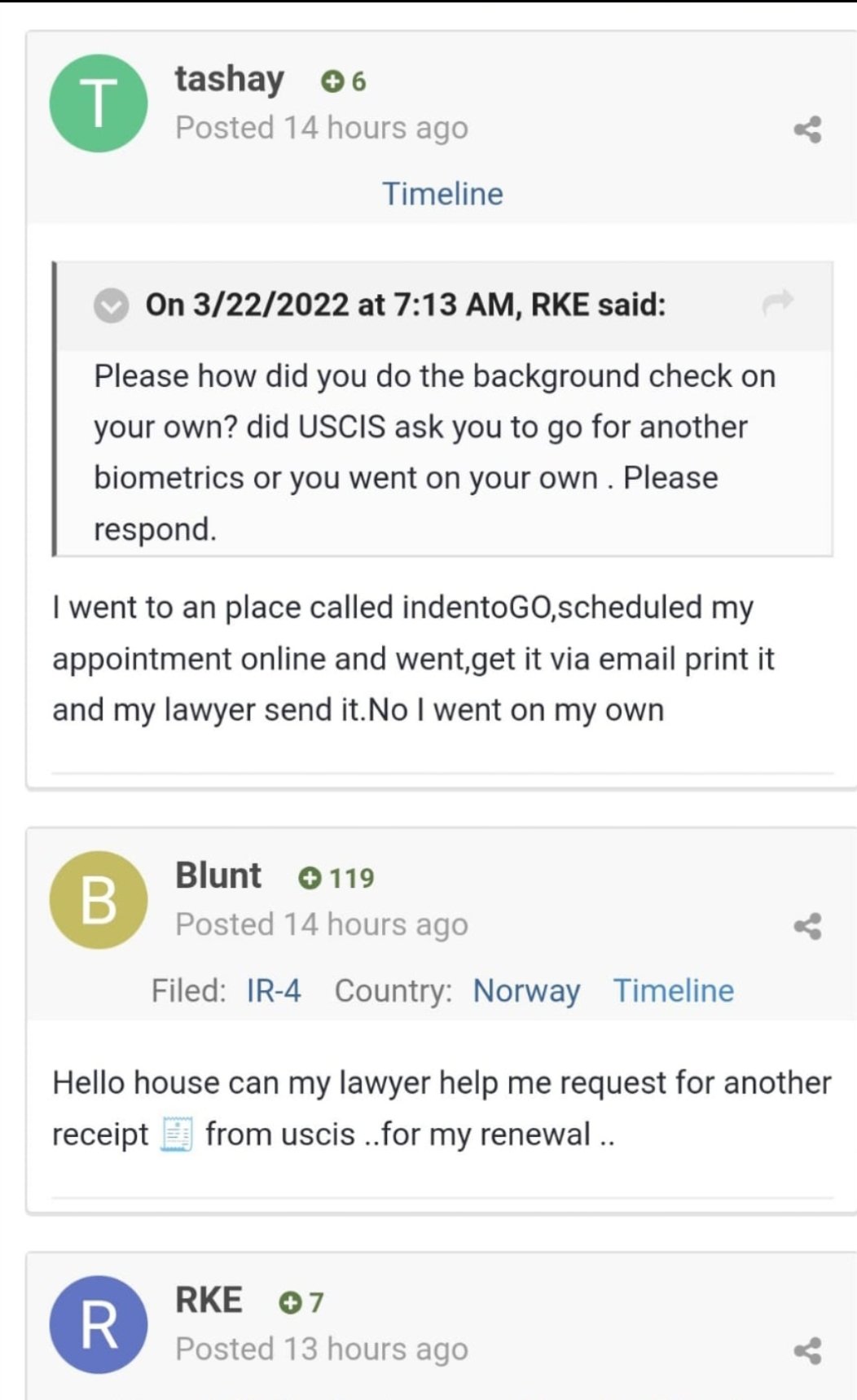The height and width of the screenshot is (1400, 857).
Task: Share RKE's post
Action: click(x=807, y=1350)
